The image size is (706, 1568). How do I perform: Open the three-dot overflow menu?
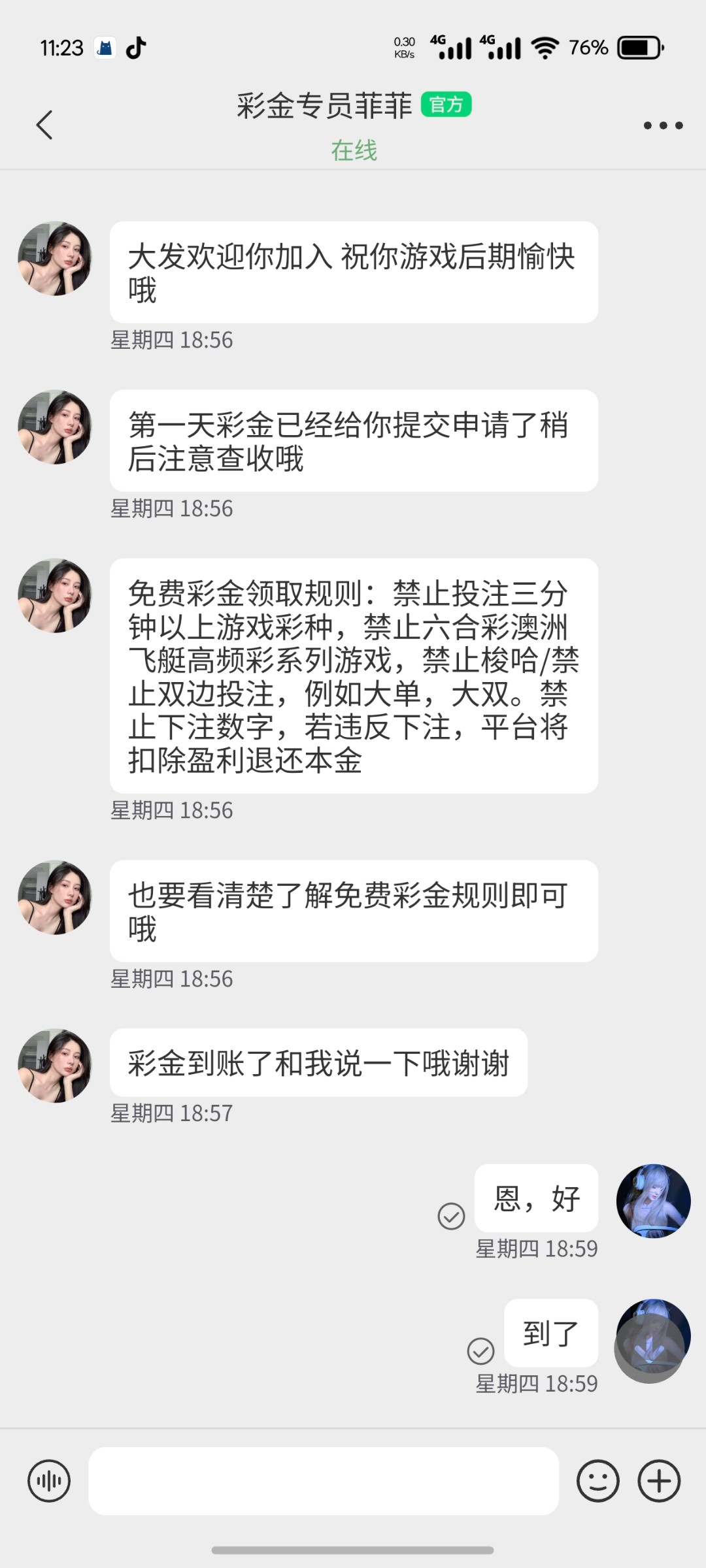(663, 125)
